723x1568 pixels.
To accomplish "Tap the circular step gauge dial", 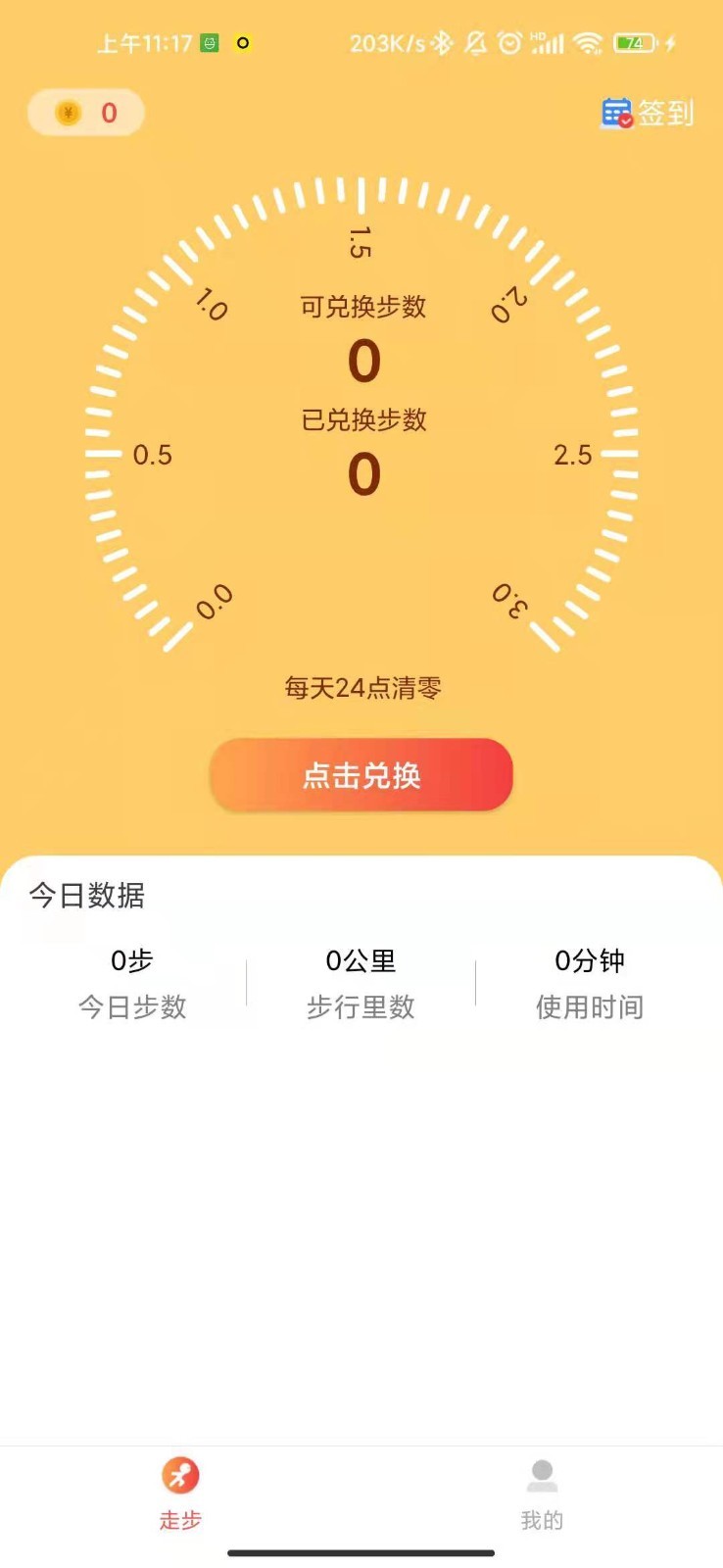I will click(x=361, y=412).
